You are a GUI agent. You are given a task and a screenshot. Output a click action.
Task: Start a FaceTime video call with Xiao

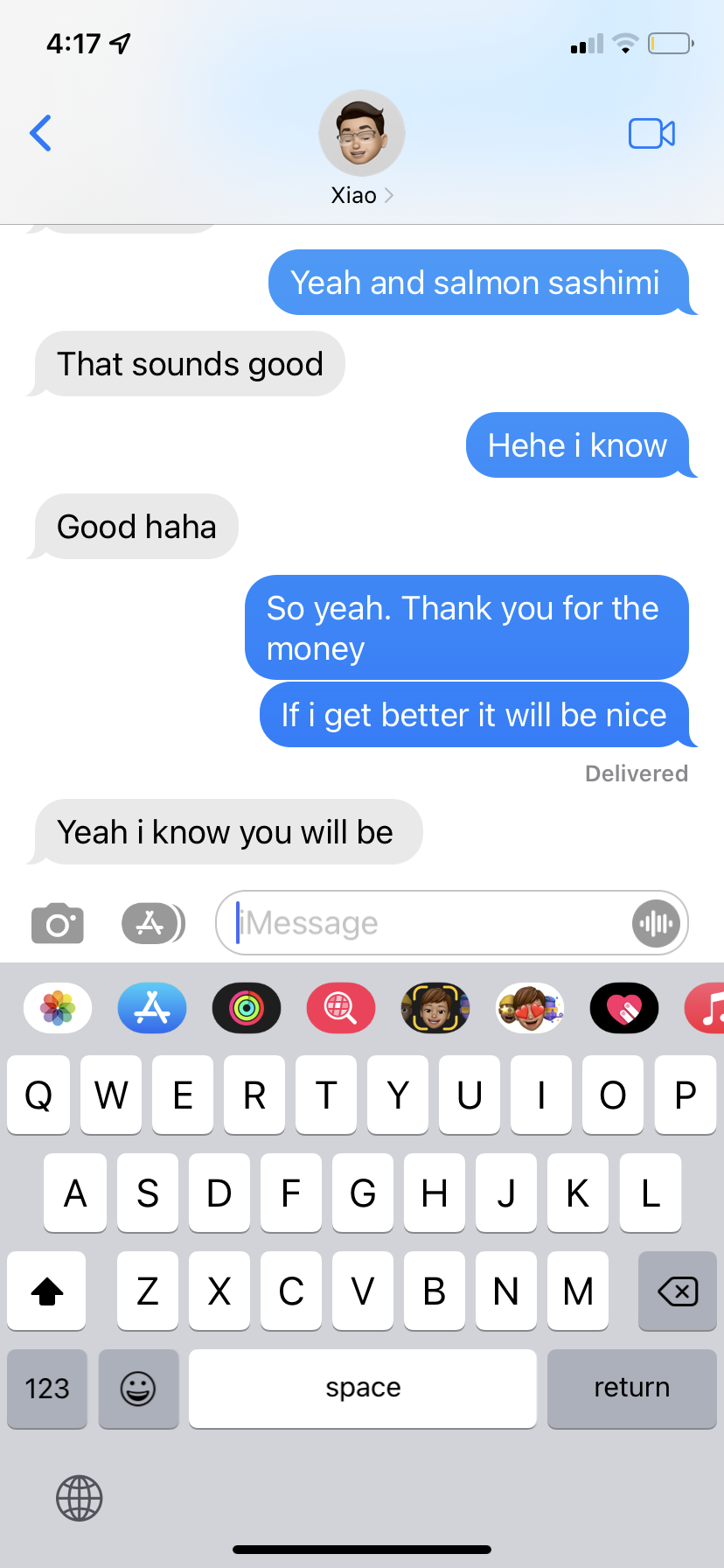[x=651, y=133]
